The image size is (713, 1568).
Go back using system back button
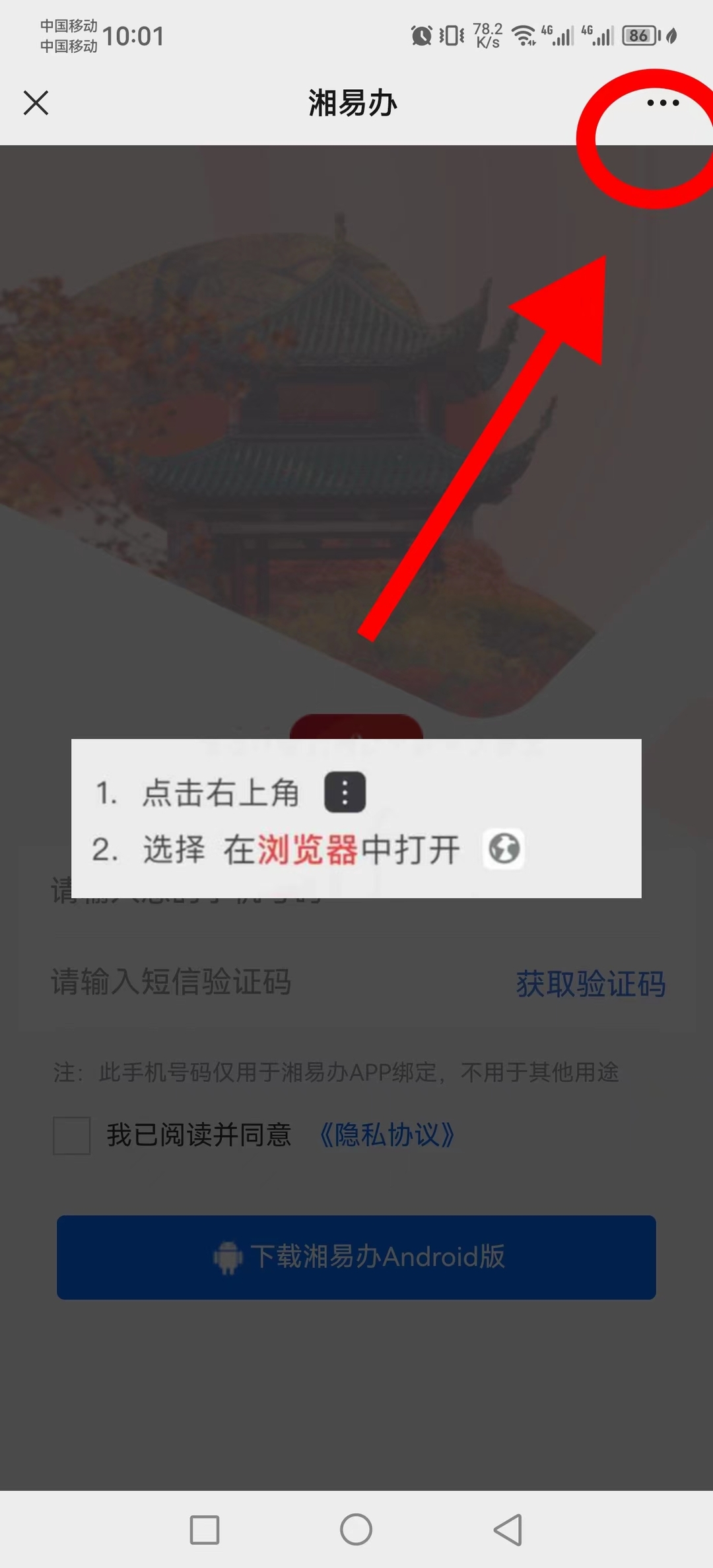pos(508,1530)
